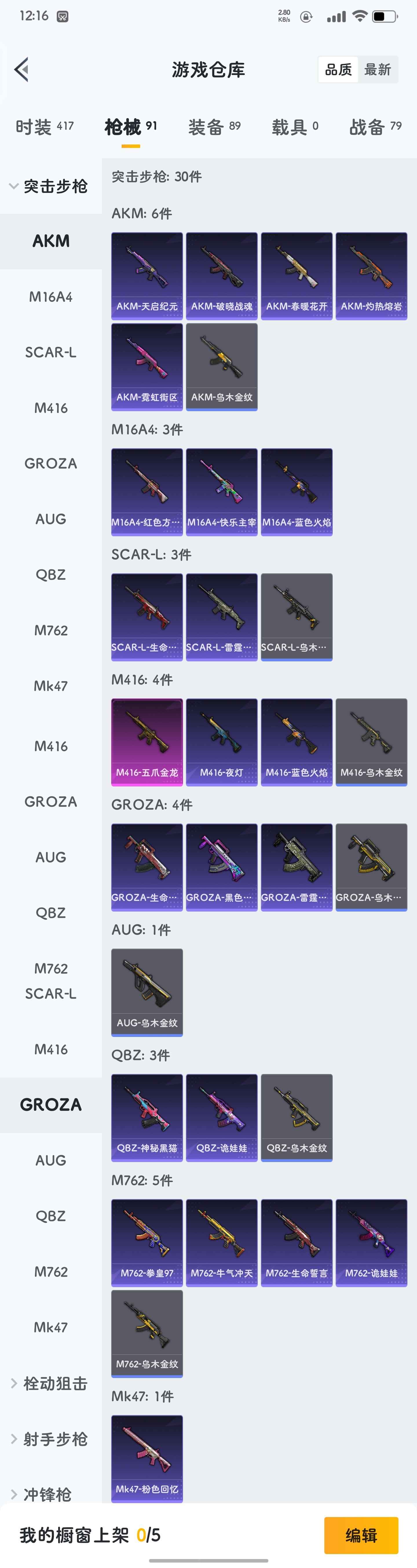Sort by 最新
Screen dimensions: 417x1568
click(x=377, y=70)
